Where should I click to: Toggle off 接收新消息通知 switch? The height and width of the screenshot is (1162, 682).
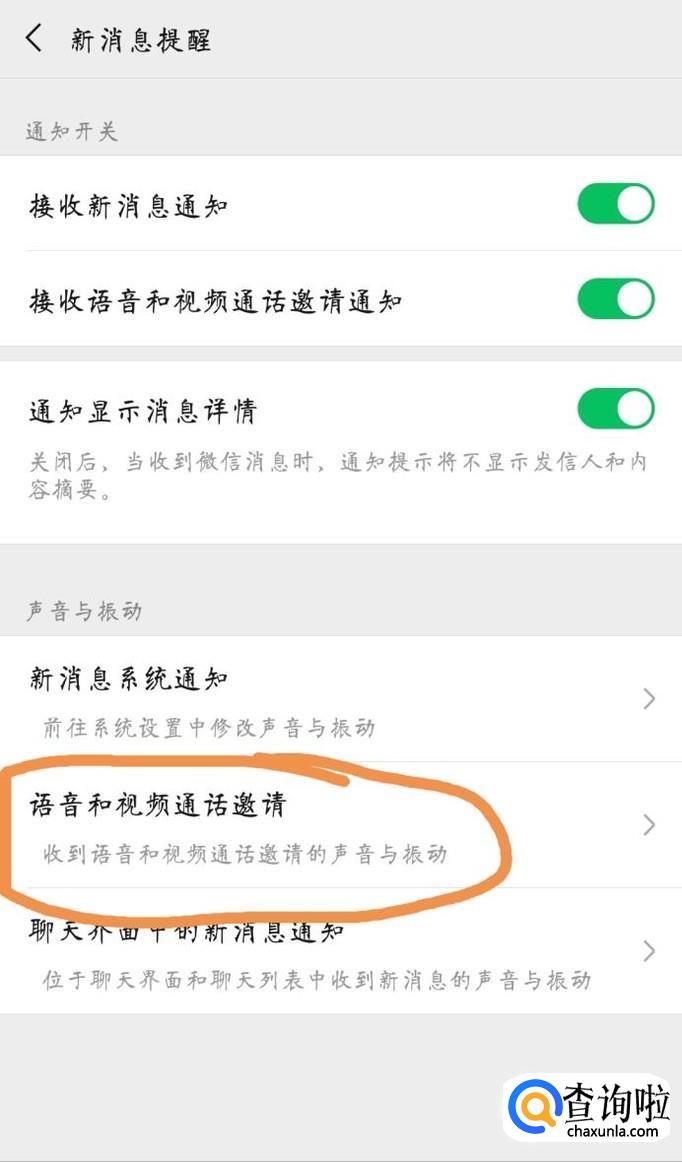615,204
